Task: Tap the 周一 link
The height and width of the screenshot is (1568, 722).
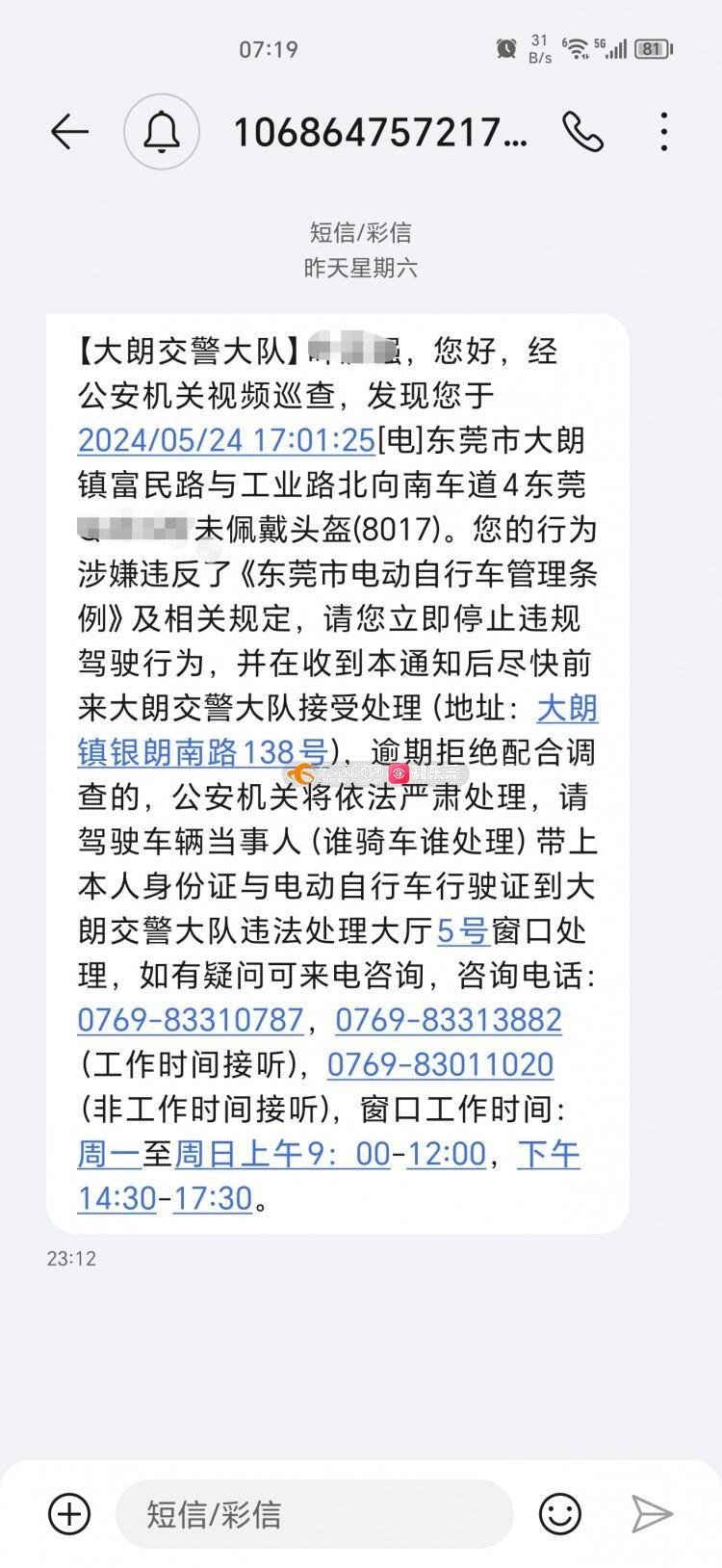Action: pos(109,1153)
